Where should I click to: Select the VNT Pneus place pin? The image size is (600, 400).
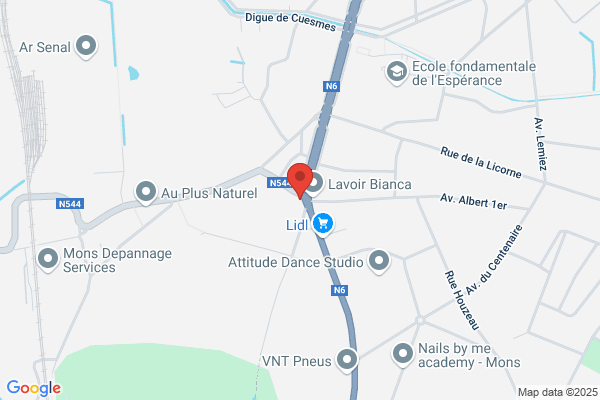click(x=347, y=361)
